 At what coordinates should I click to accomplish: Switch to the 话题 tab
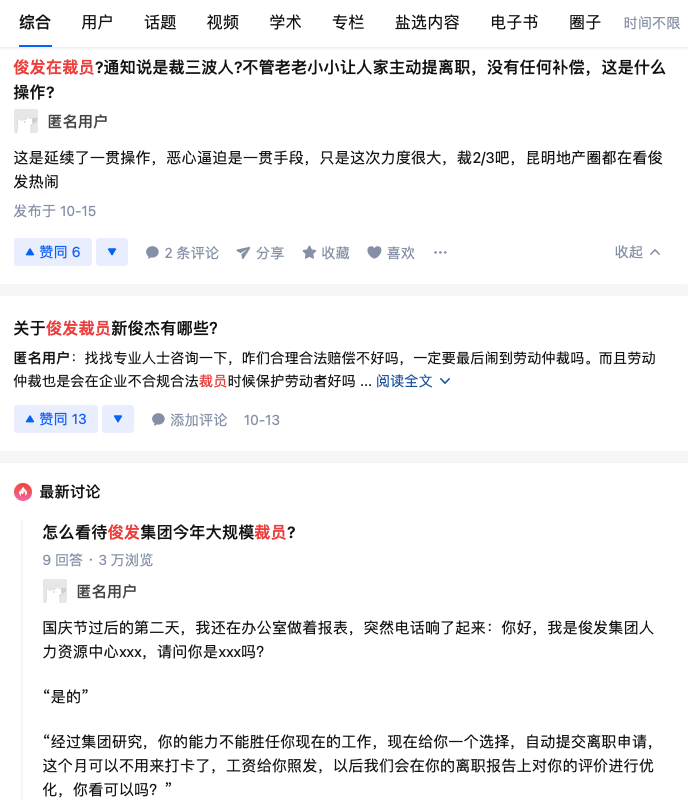tap(160, 22)
